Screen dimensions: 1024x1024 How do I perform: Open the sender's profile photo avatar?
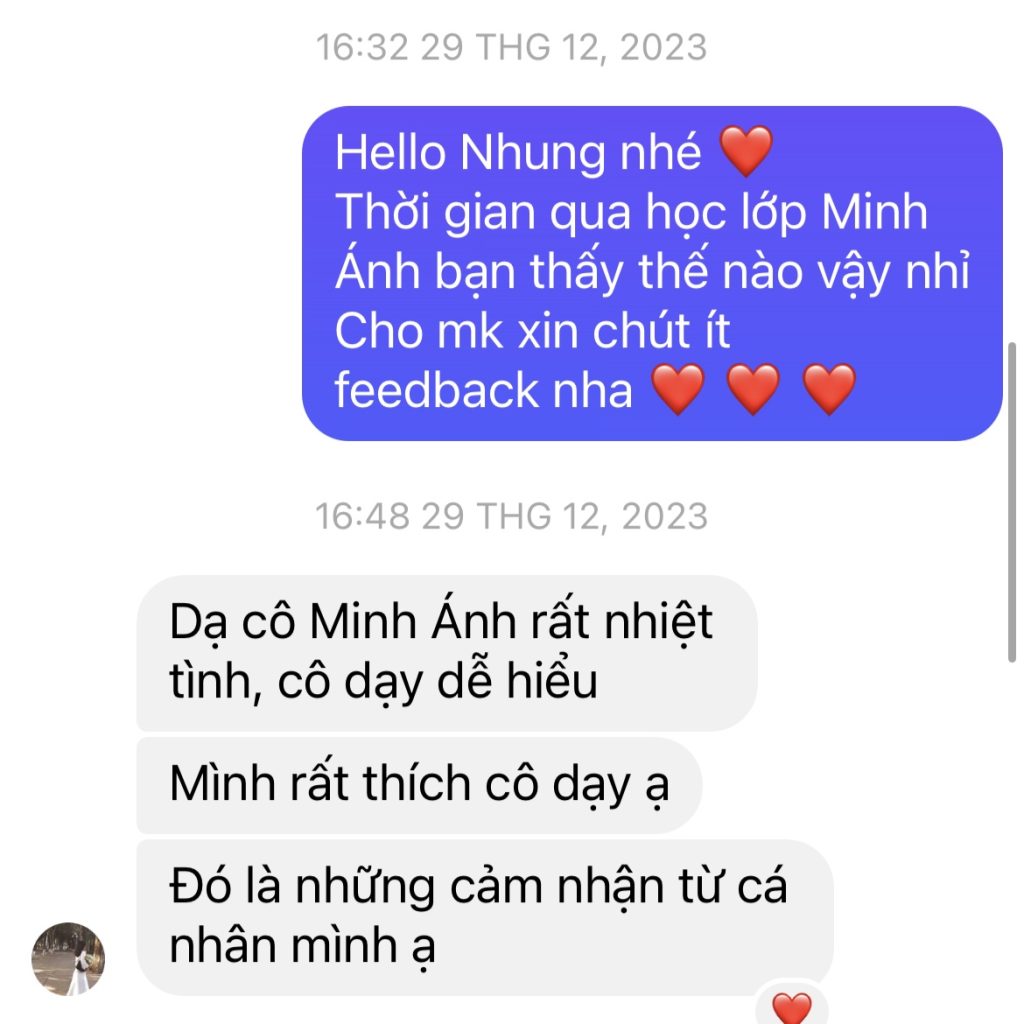click(68, 958)
